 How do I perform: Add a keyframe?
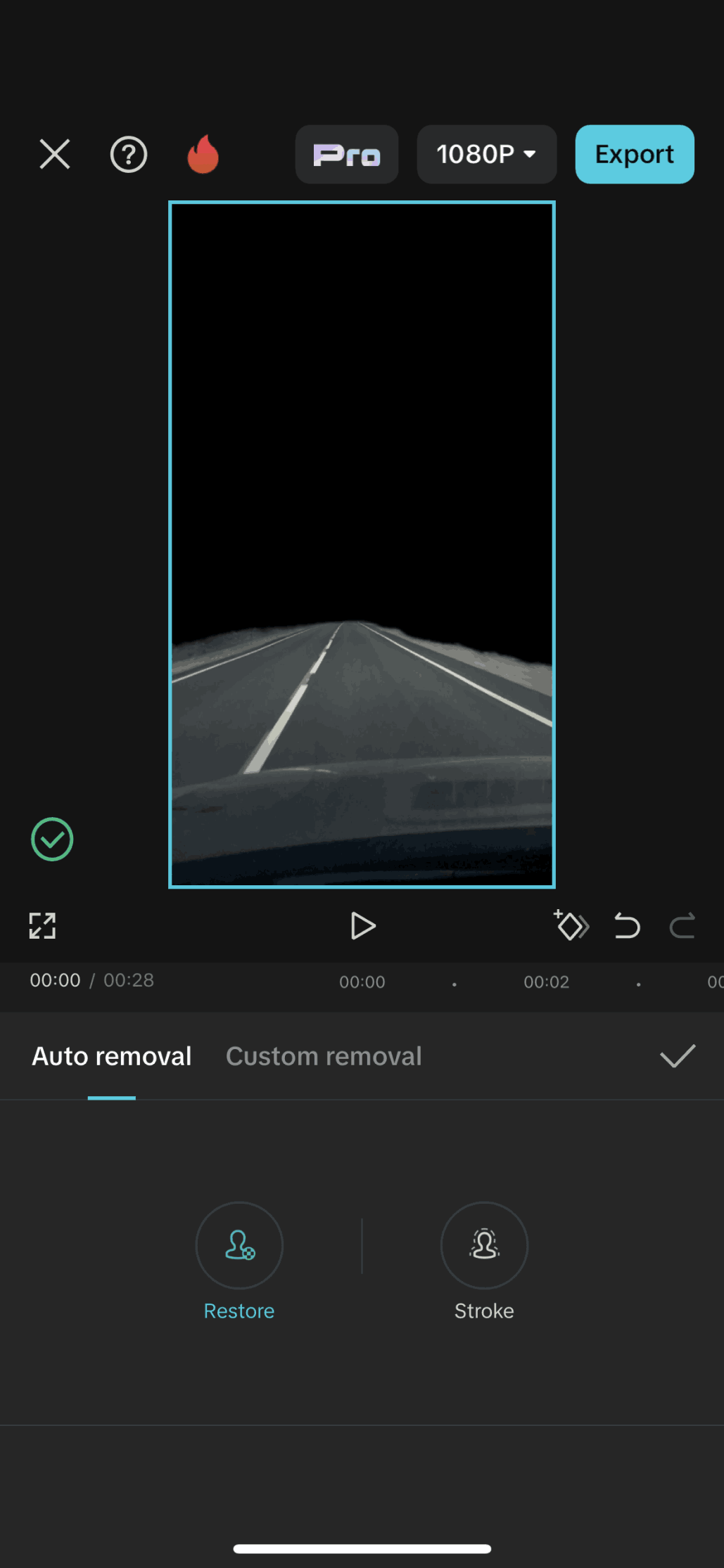coord(571,926)
